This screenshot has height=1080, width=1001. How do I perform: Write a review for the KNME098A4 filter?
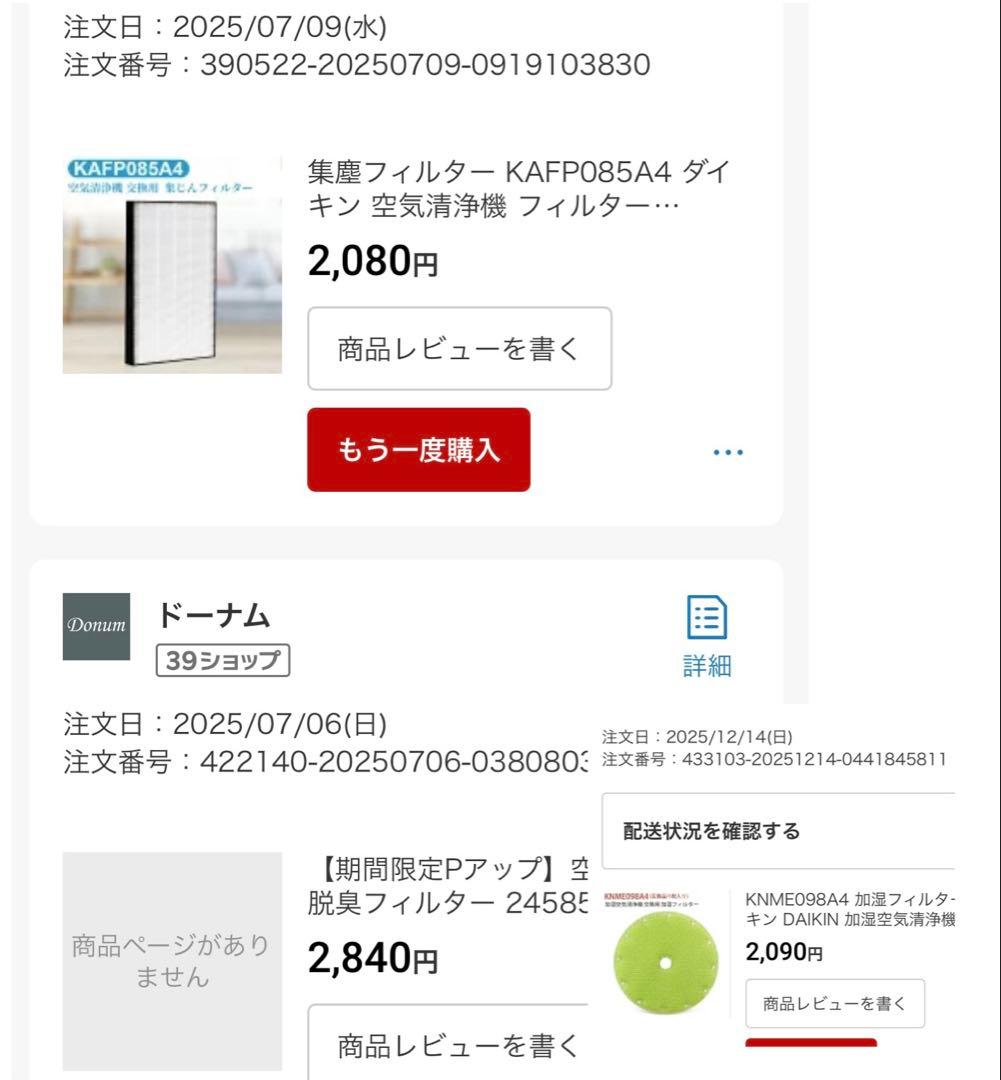point(834,1003)
